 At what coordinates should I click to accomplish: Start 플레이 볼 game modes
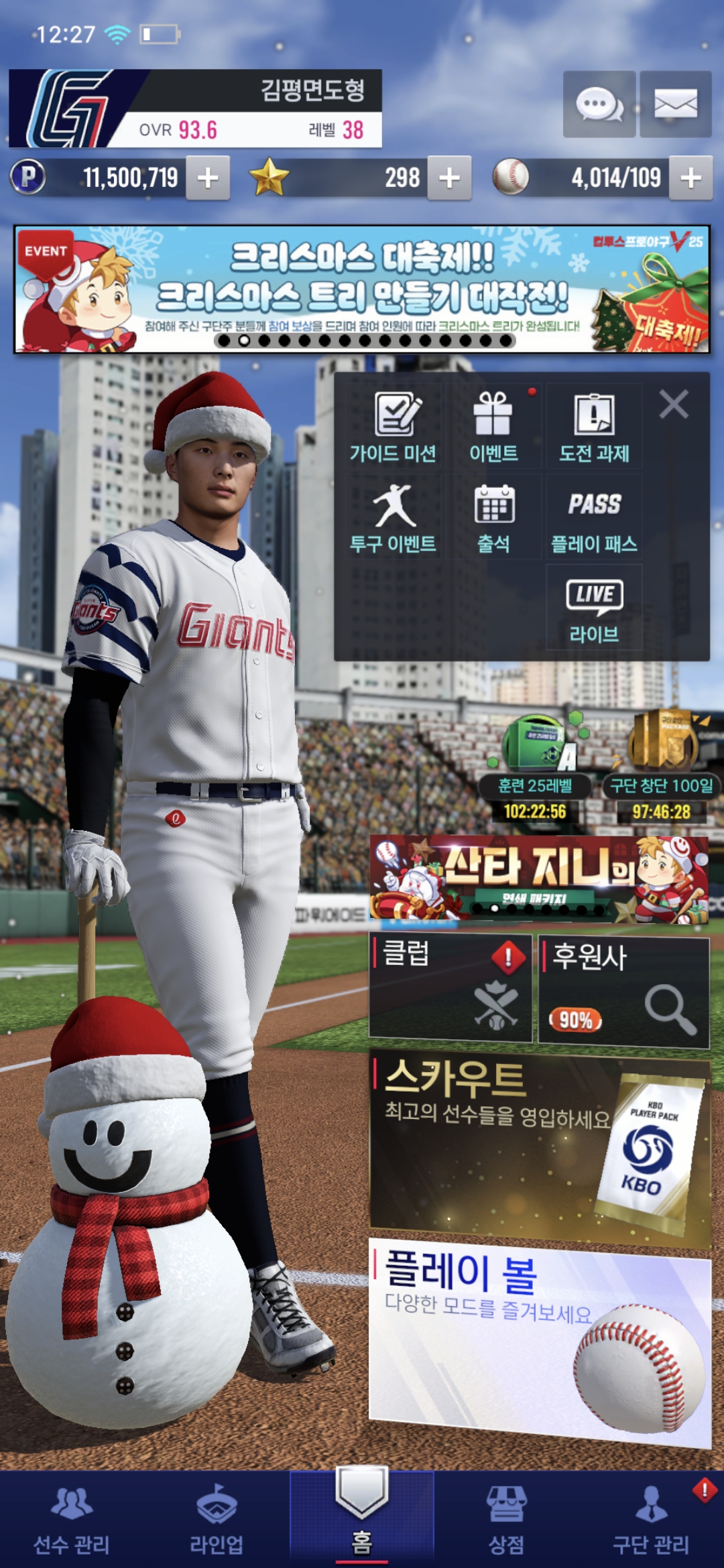pyautogui.click(x=540, y=1340)
